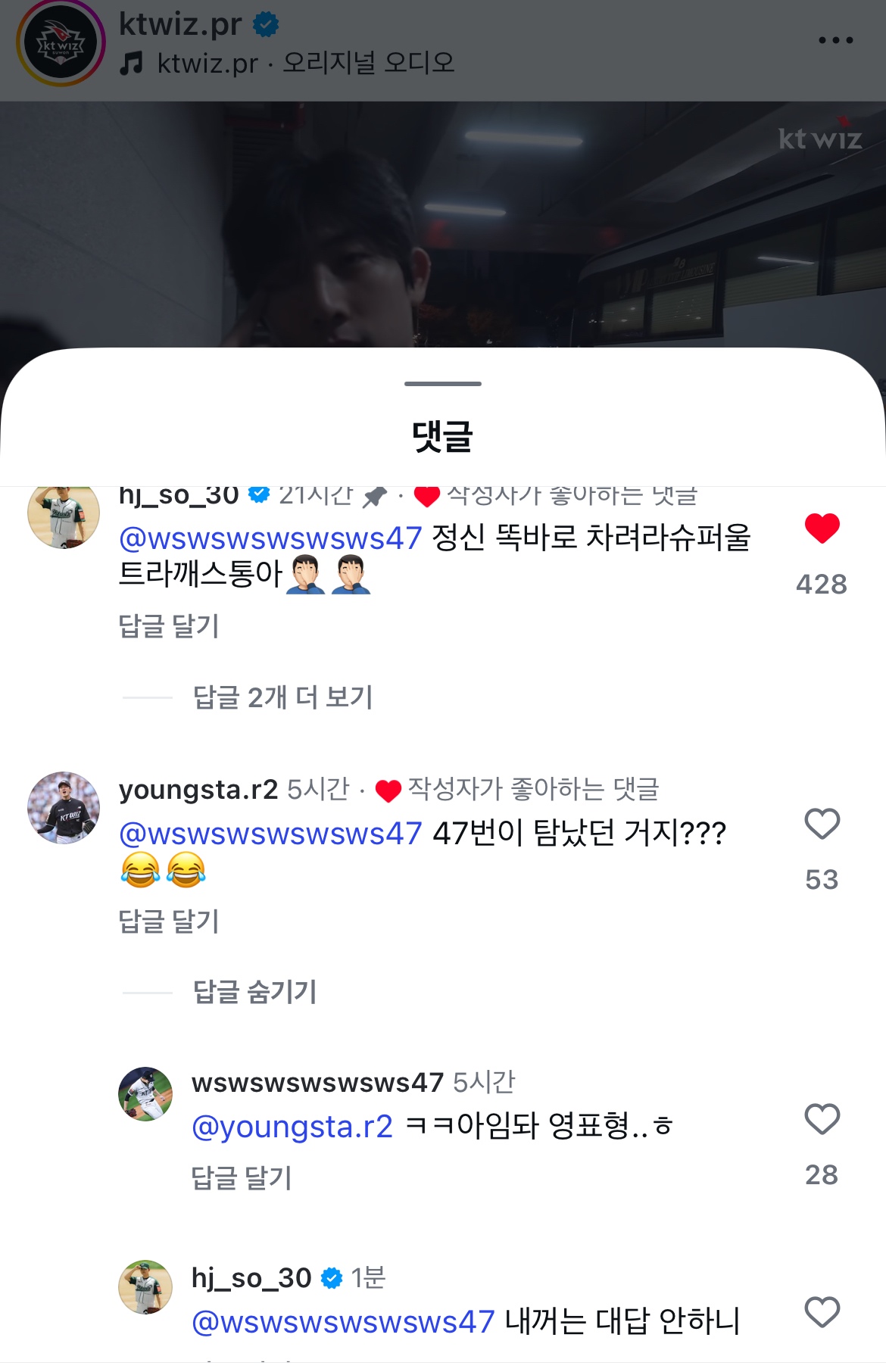Hide replies with 답글 숨기기
Screen dimensions: 886x1372
(x=254, y=992)
